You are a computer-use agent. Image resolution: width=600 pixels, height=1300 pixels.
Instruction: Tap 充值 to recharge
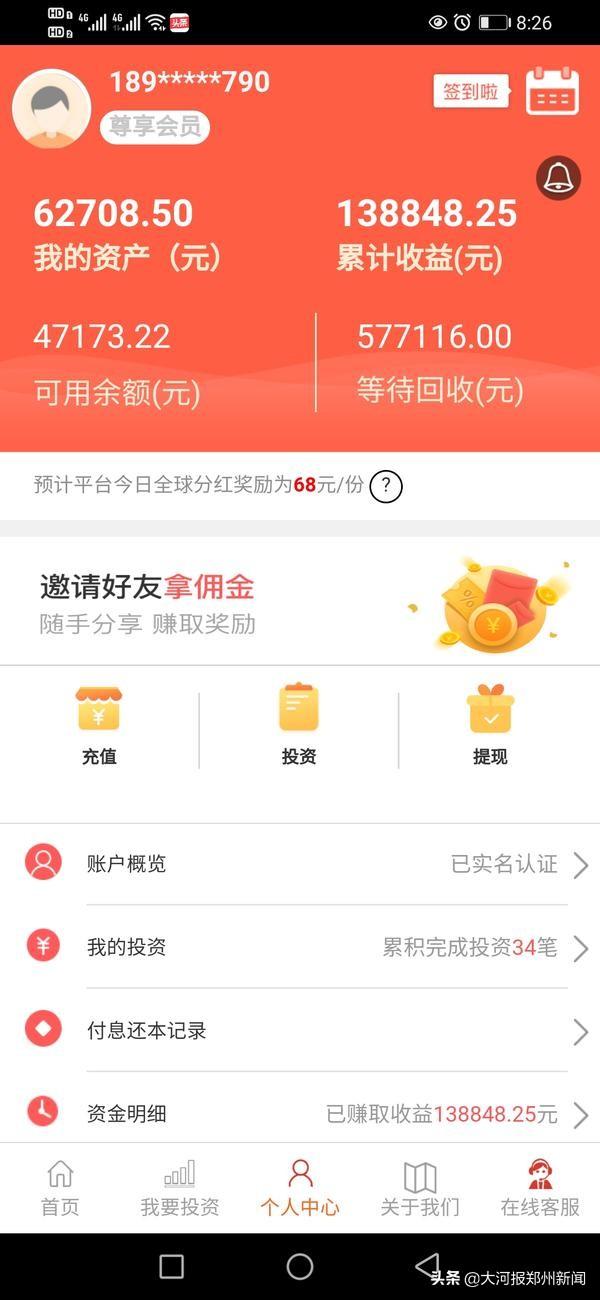[x=99, y=726]
